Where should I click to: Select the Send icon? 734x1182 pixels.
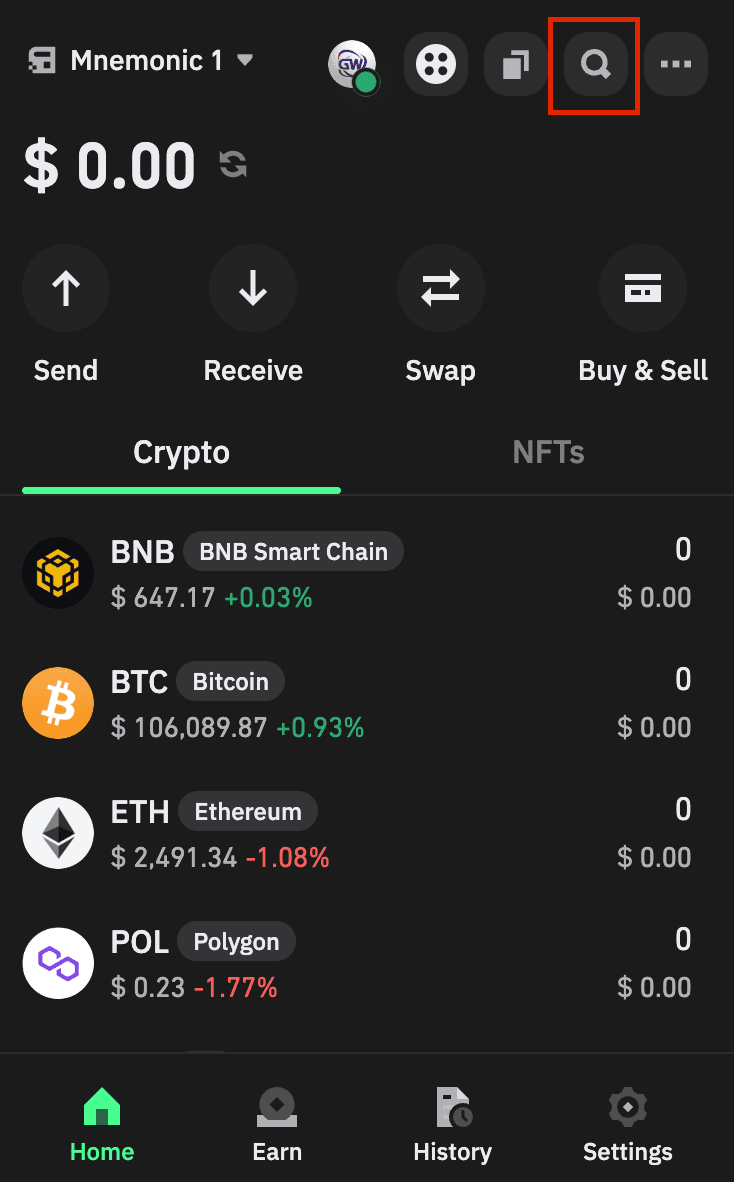(x=65, y=288)
